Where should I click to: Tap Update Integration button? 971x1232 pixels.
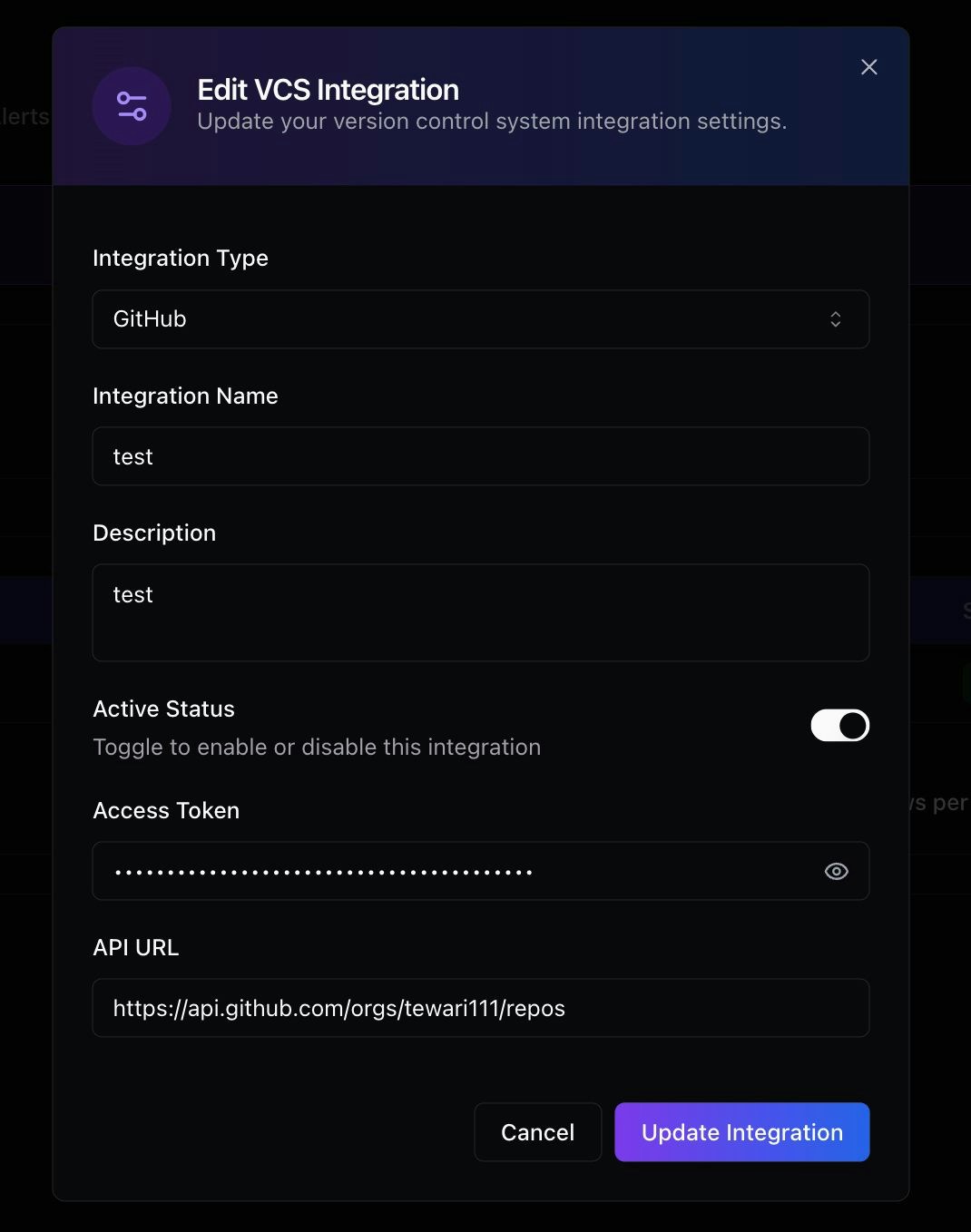[x=741, y=1132]
